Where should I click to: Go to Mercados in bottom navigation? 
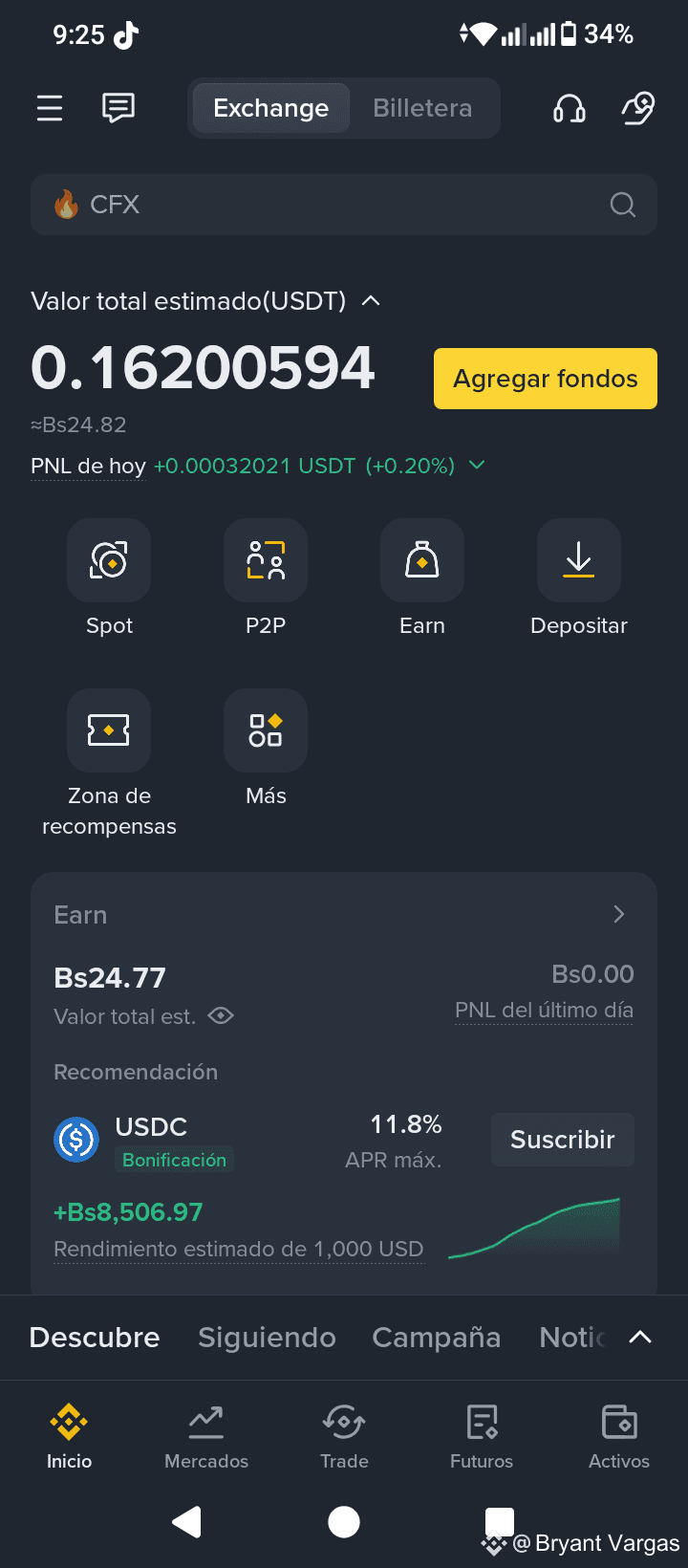(x=206, y=1436)
